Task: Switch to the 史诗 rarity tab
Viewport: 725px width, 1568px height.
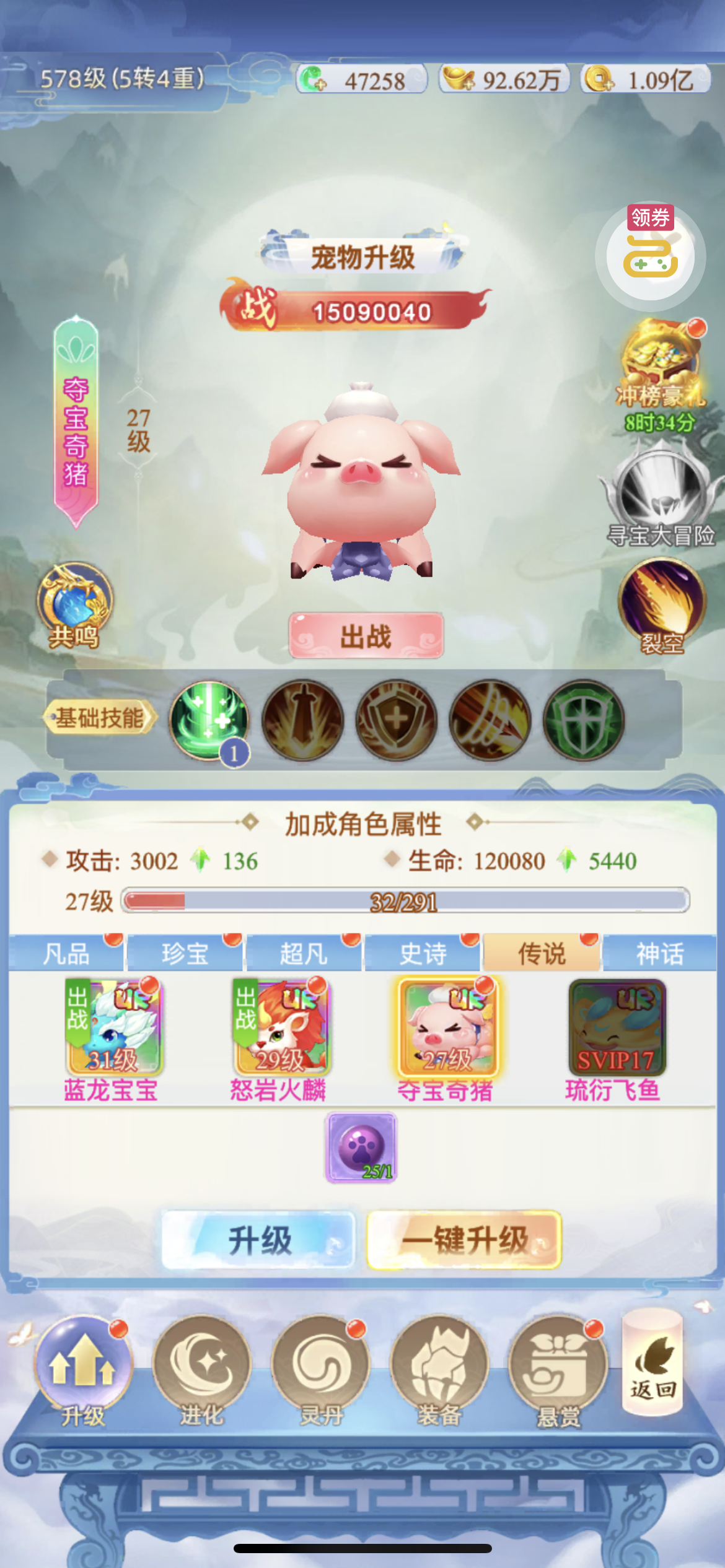Action: [x=423, y=954]
